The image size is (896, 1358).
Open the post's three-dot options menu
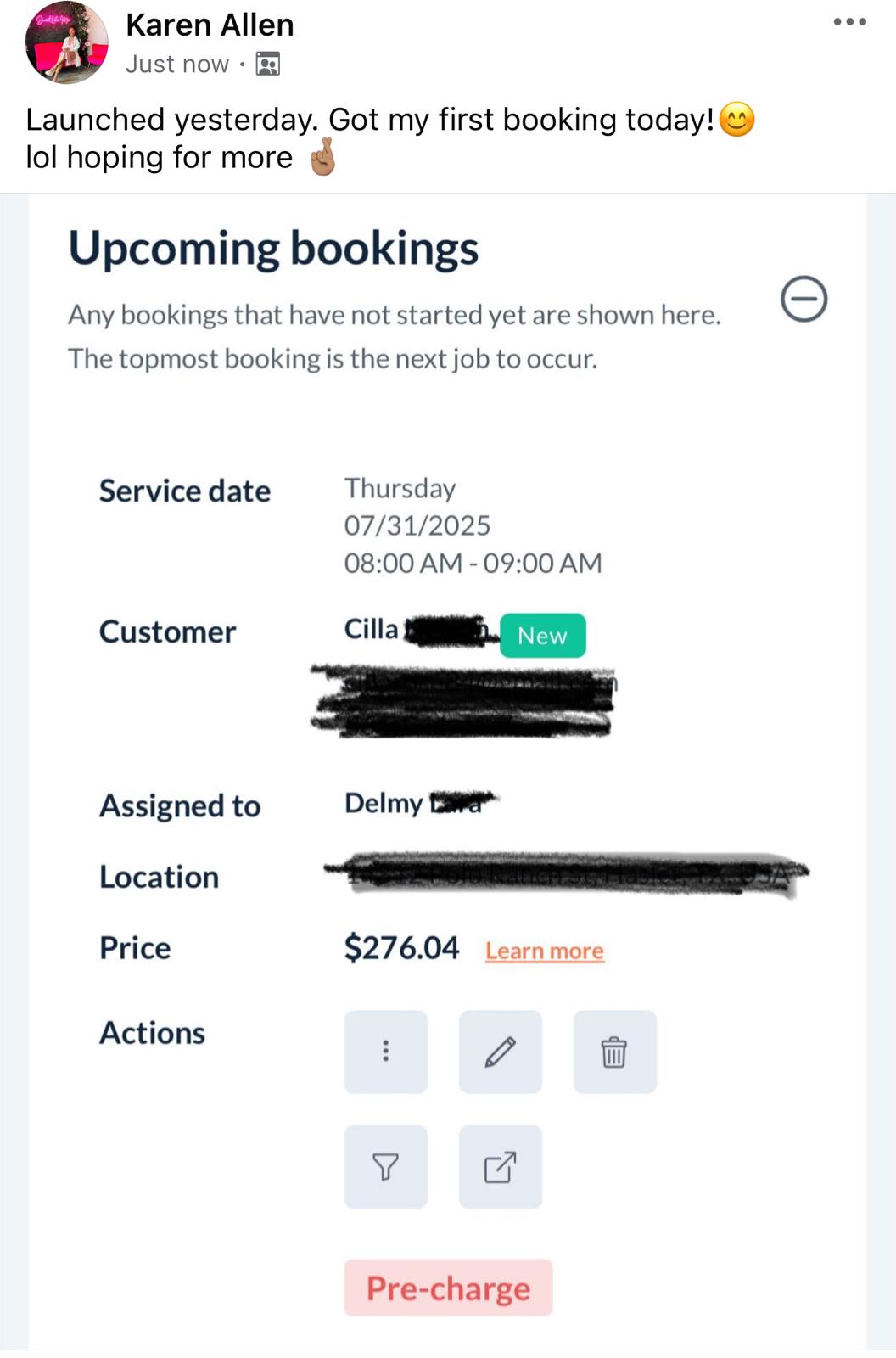[849, 22]
